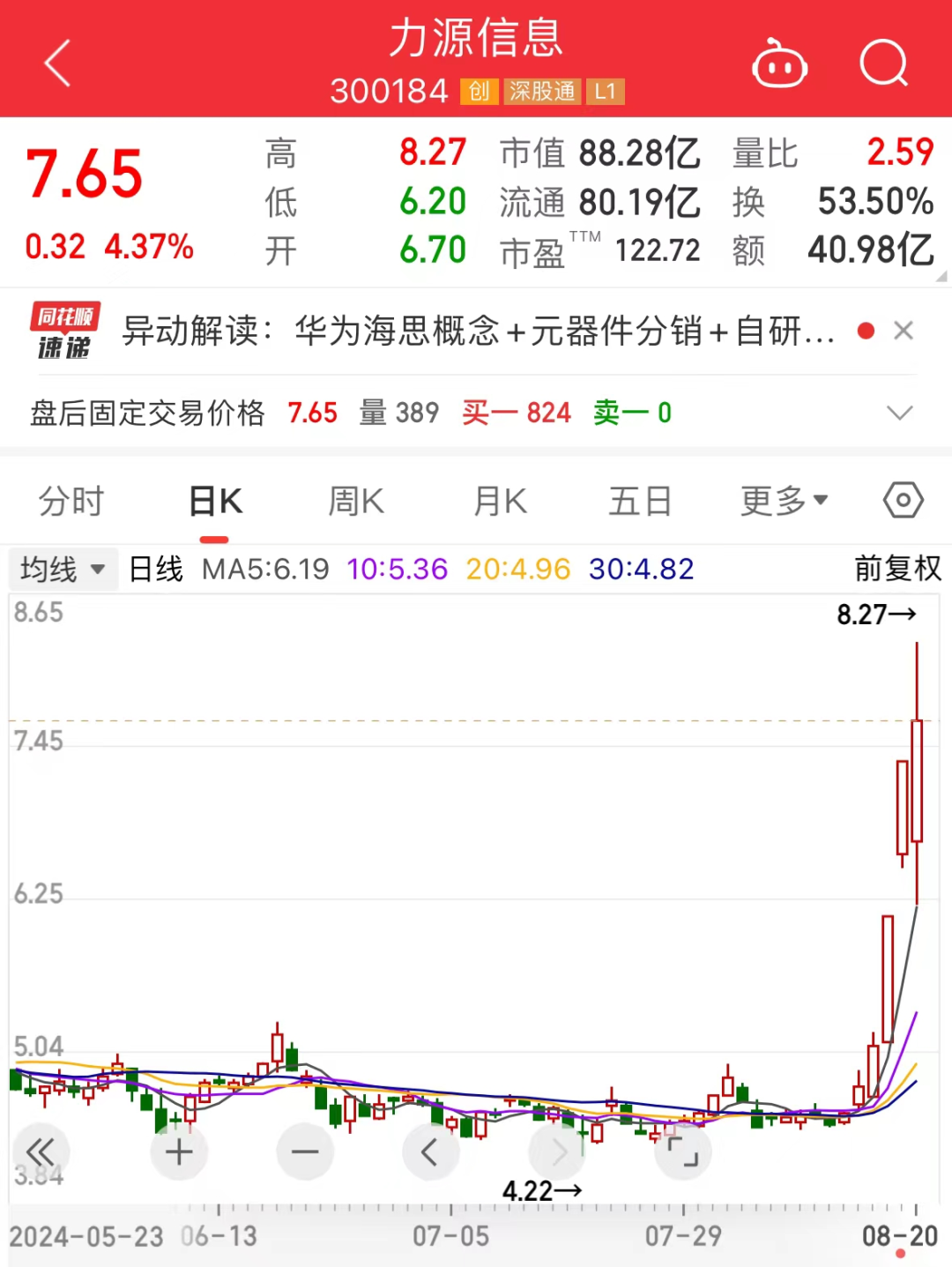The image size is (952, 1267).
Task: Go back using the header arrow
Action: pyautogui.click(x=58, y=63)
